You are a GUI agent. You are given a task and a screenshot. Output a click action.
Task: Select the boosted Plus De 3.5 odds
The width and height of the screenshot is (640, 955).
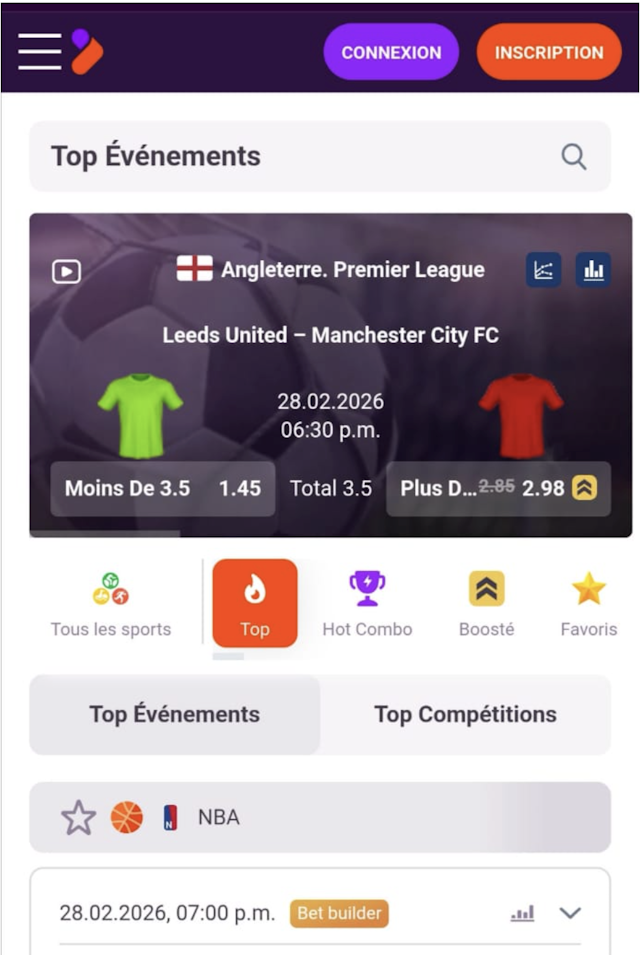tap(498, 489)
